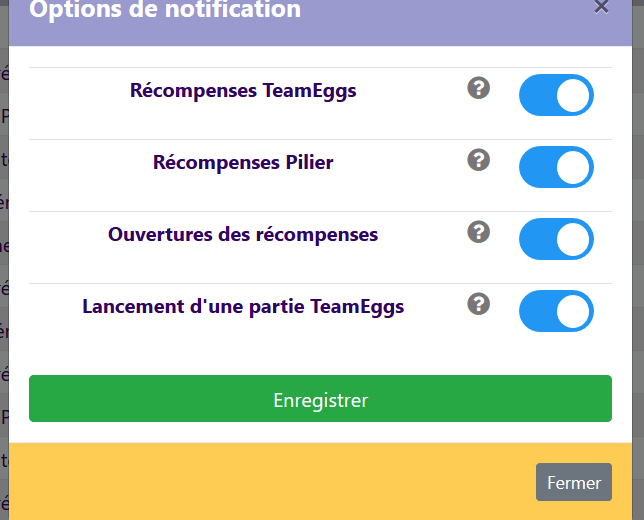Show help icon for Récompenses Pilier
Viewport: 644px width, 520px height.
pyautogui.click(x=479, y=160)
